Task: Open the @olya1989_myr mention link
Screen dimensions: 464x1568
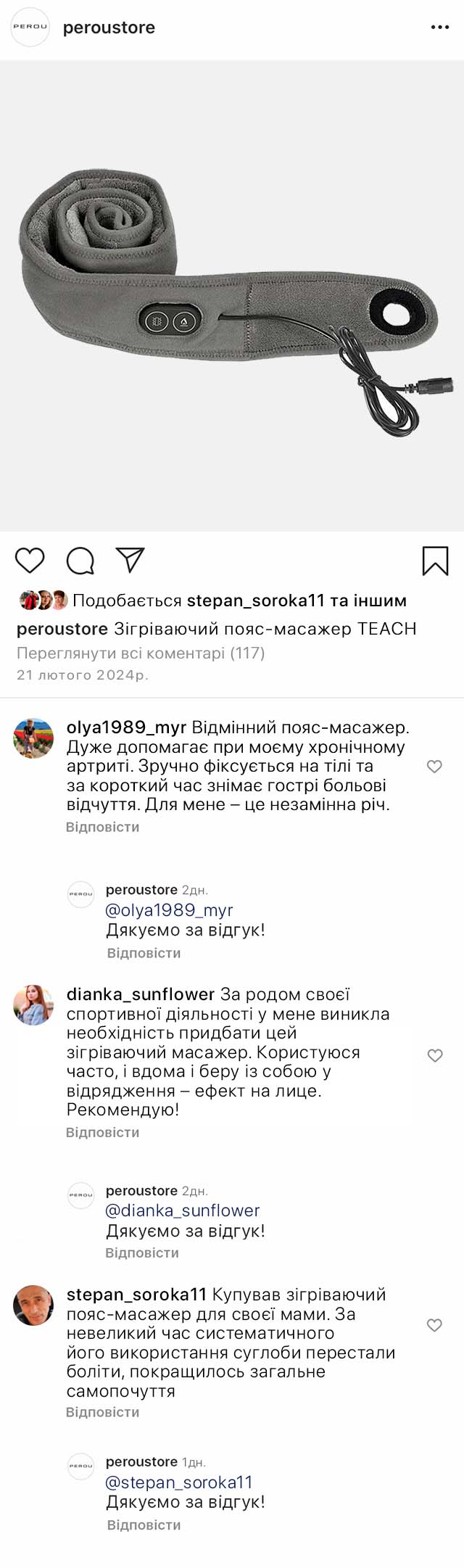Action: pos(170,910)
